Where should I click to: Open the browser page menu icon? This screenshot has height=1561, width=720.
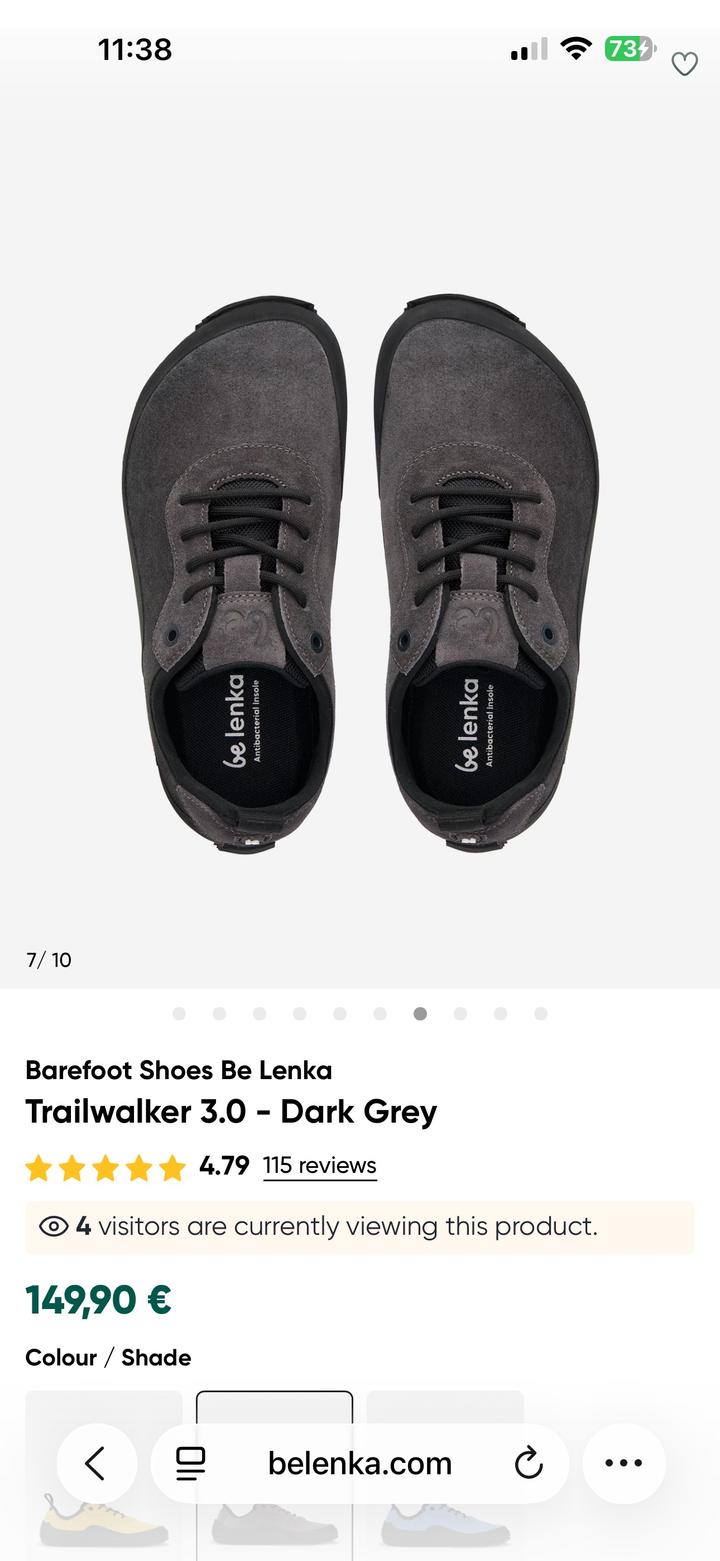(190, 1464)
